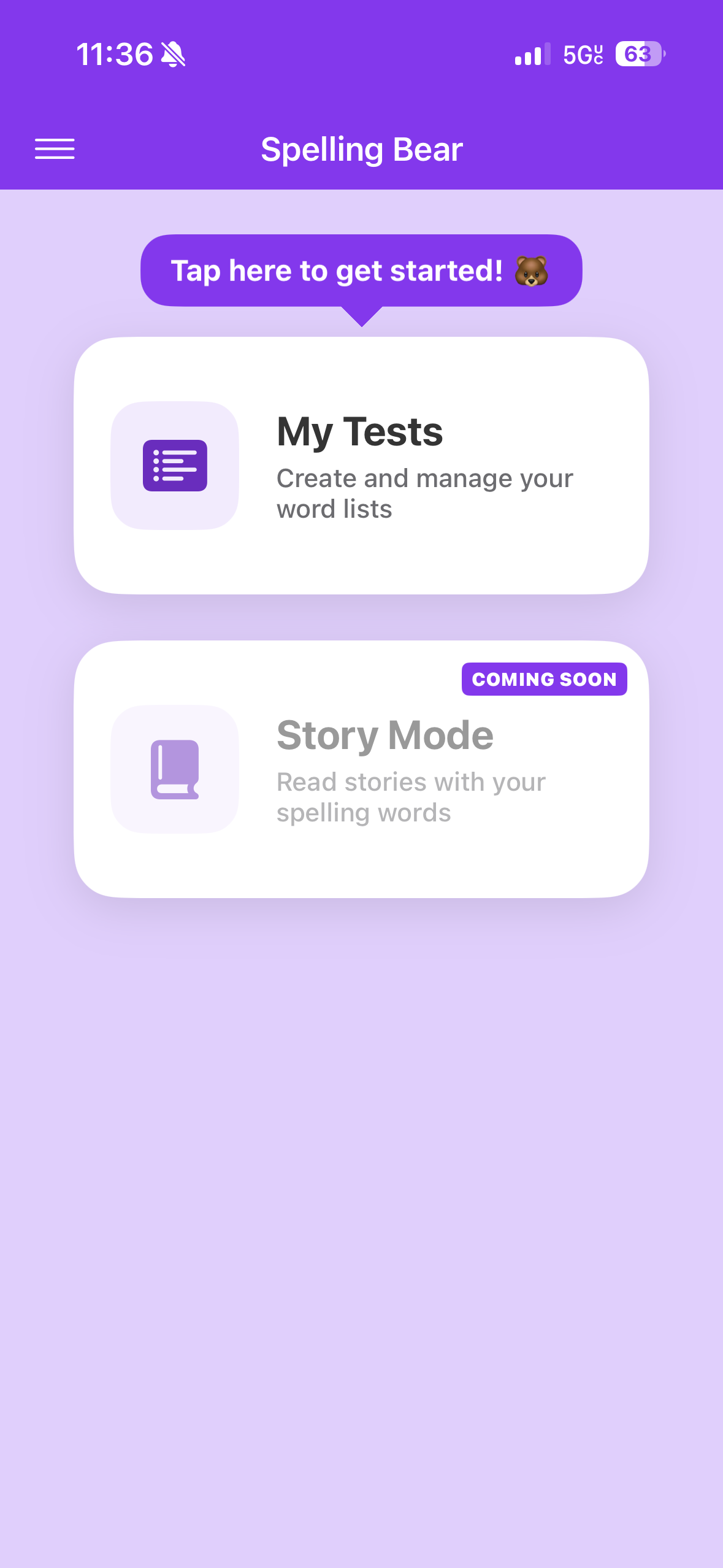Open the My Tests card
723x1568 pixels.
click(362, 465)
